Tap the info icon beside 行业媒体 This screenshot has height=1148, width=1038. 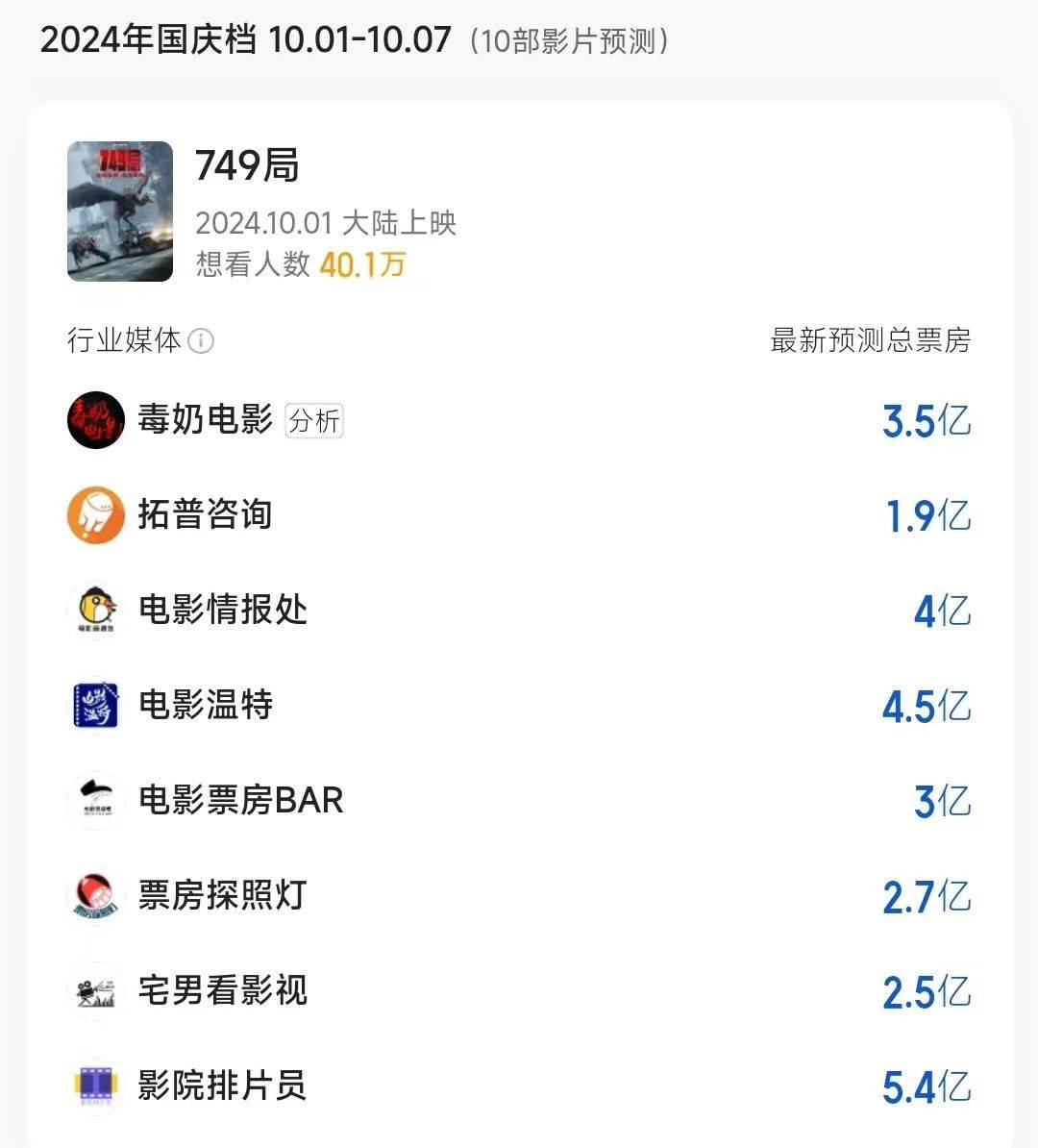(201, 340)
